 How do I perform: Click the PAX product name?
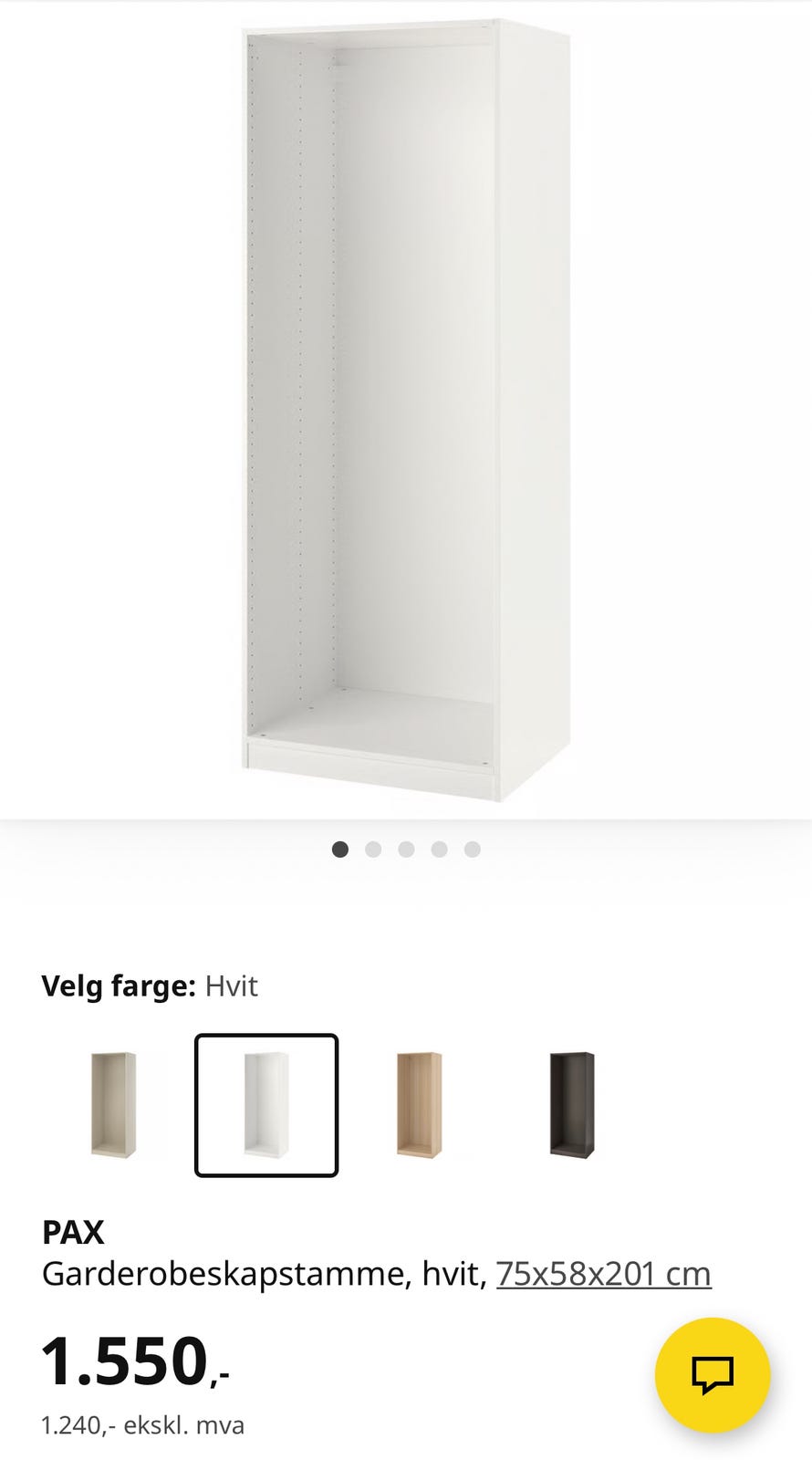coord(74,1233)
